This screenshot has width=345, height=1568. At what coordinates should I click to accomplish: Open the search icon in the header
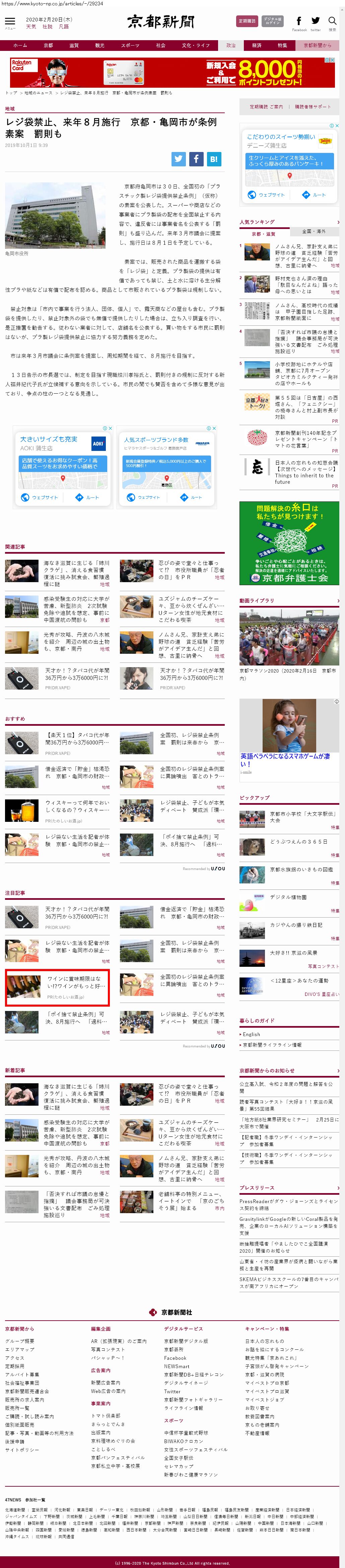[x=332, y=22]
